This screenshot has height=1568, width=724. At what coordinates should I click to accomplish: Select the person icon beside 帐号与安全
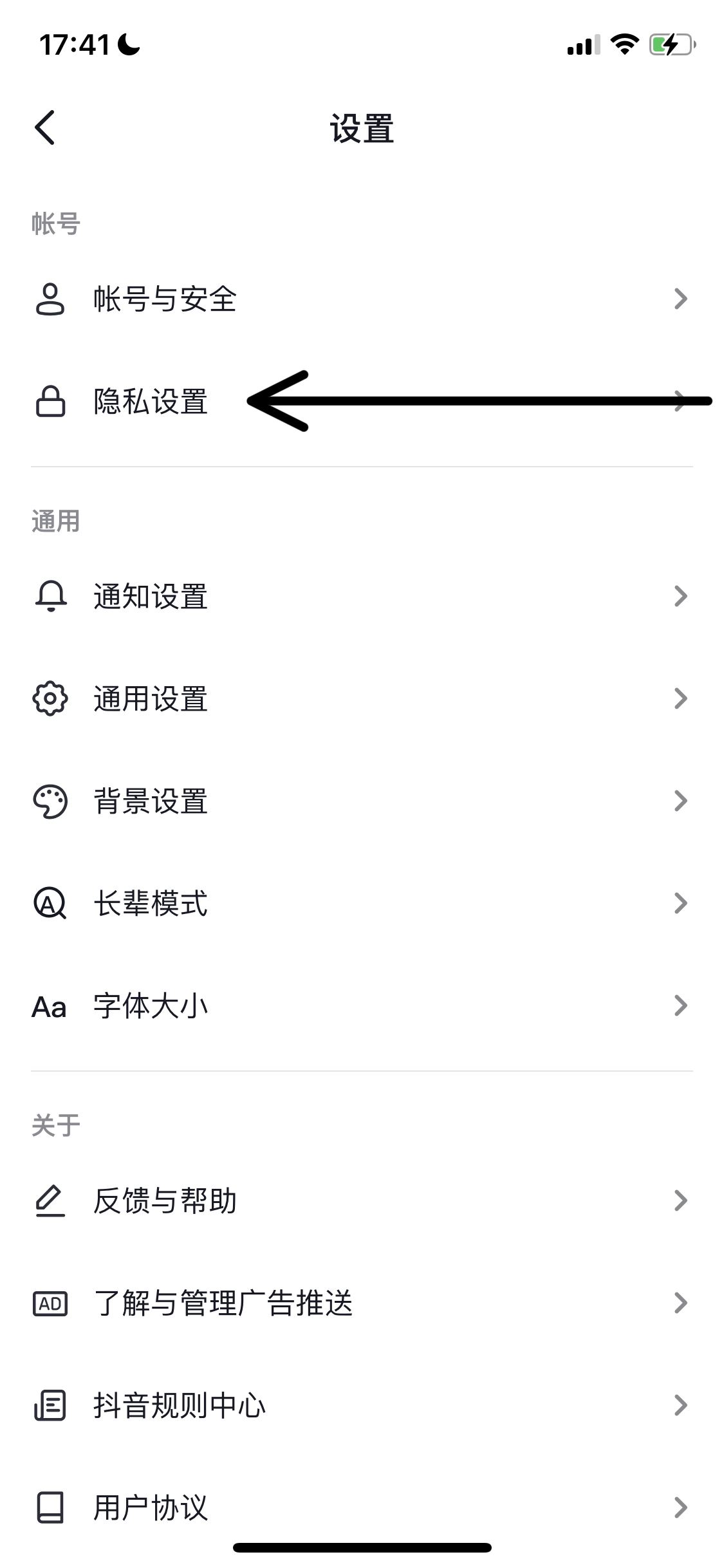point(51,300)
